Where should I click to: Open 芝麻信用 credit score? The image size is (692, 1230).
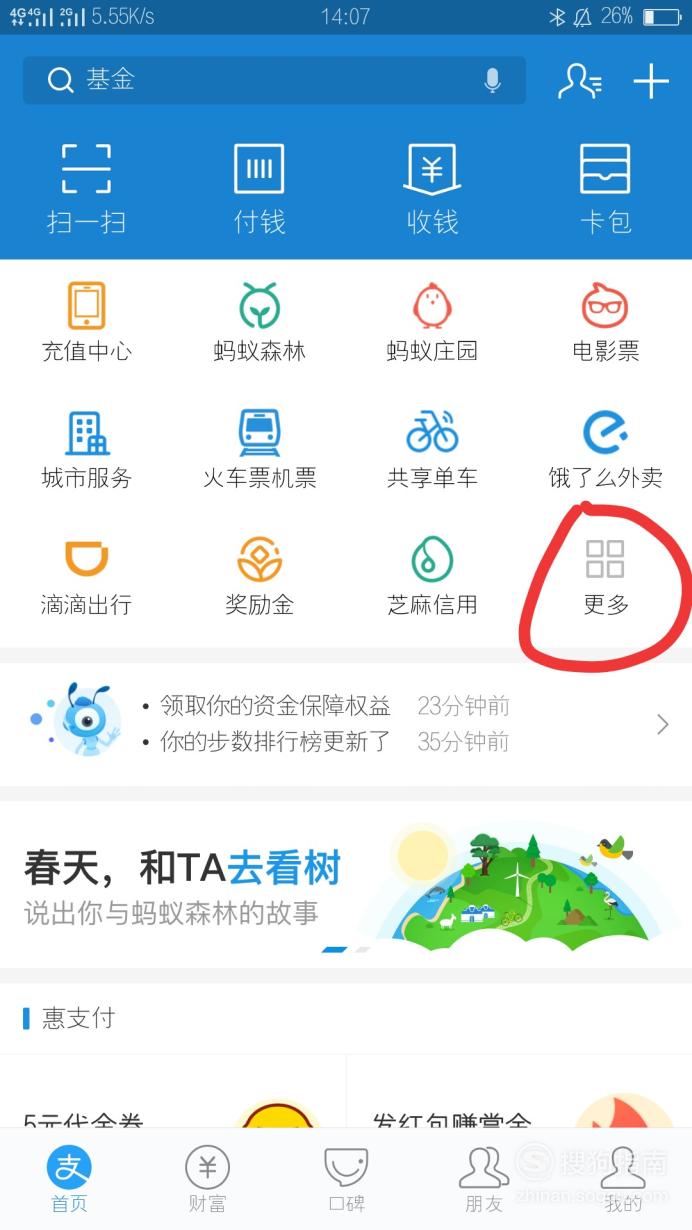(x=432, y=576)
